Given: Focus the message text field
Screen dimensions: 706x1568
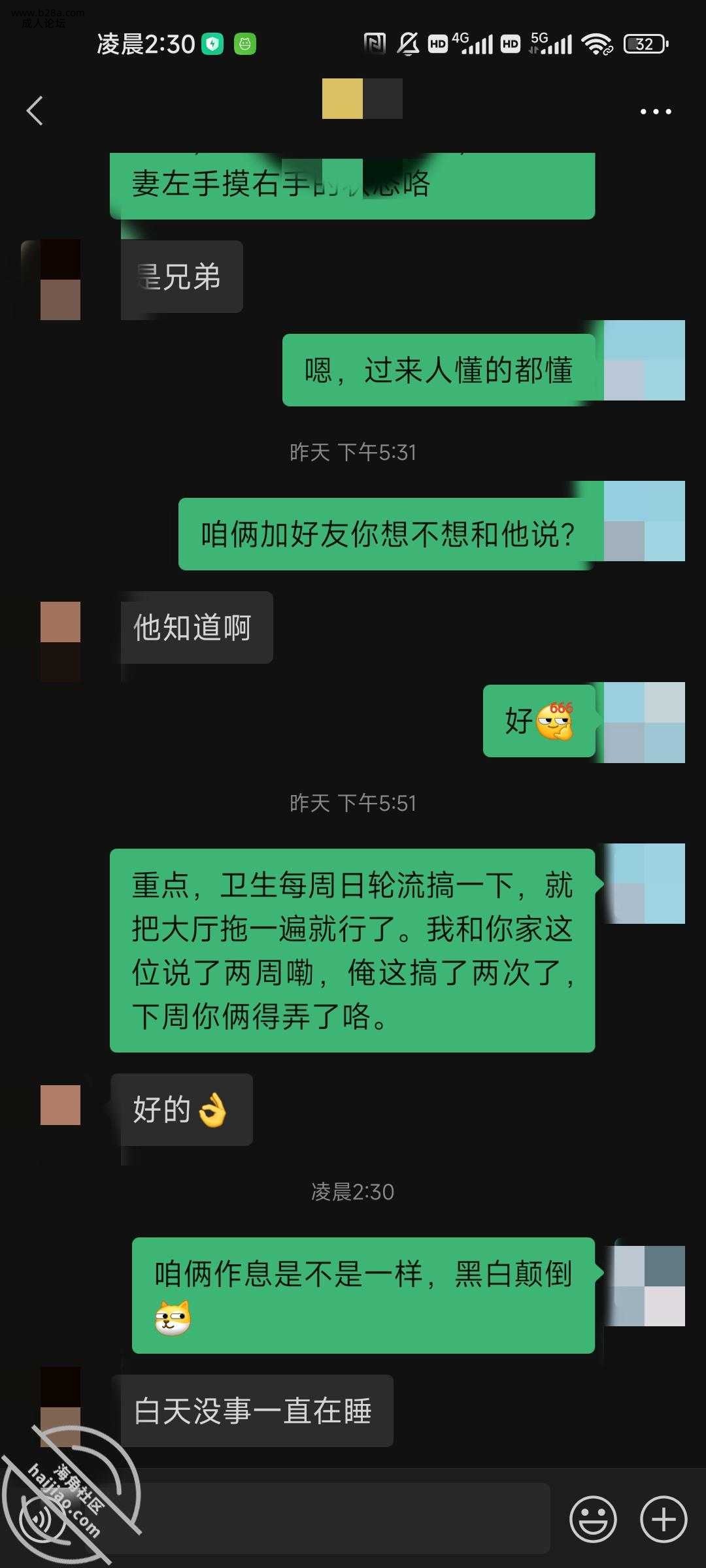Looking at the screenshot, I should pyautogui.click(x=327, y=1519).
